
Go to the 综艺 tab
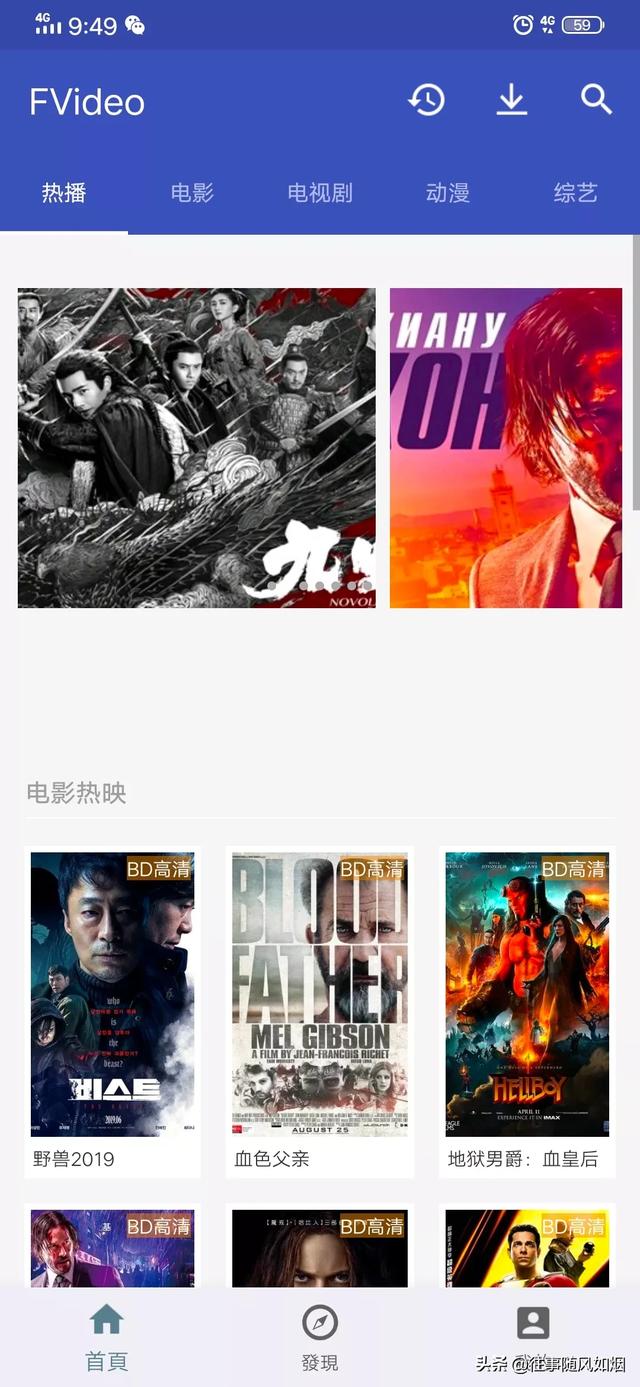pos(575,193)
